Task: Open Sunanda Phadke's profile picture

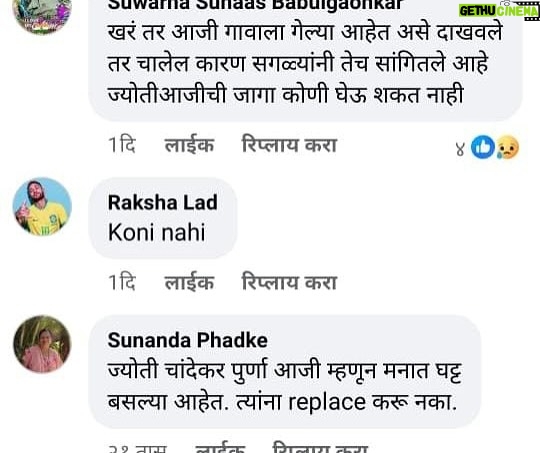Action: [x=42, y=344]
